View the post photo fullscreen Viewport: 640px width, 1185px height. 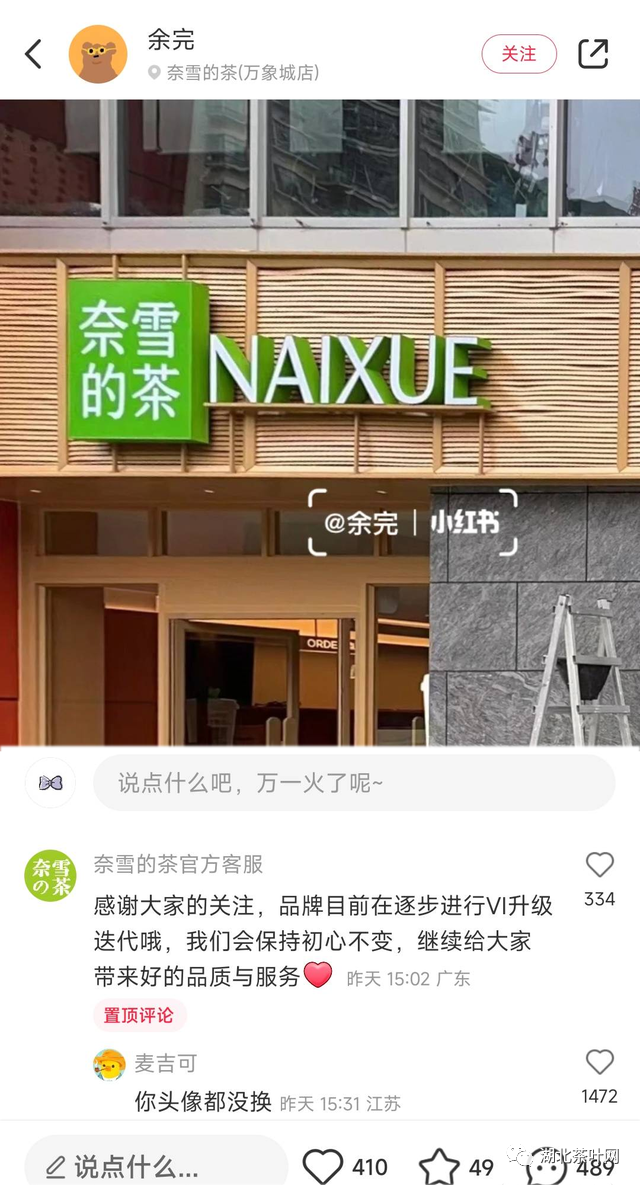[x=320, y=420]
